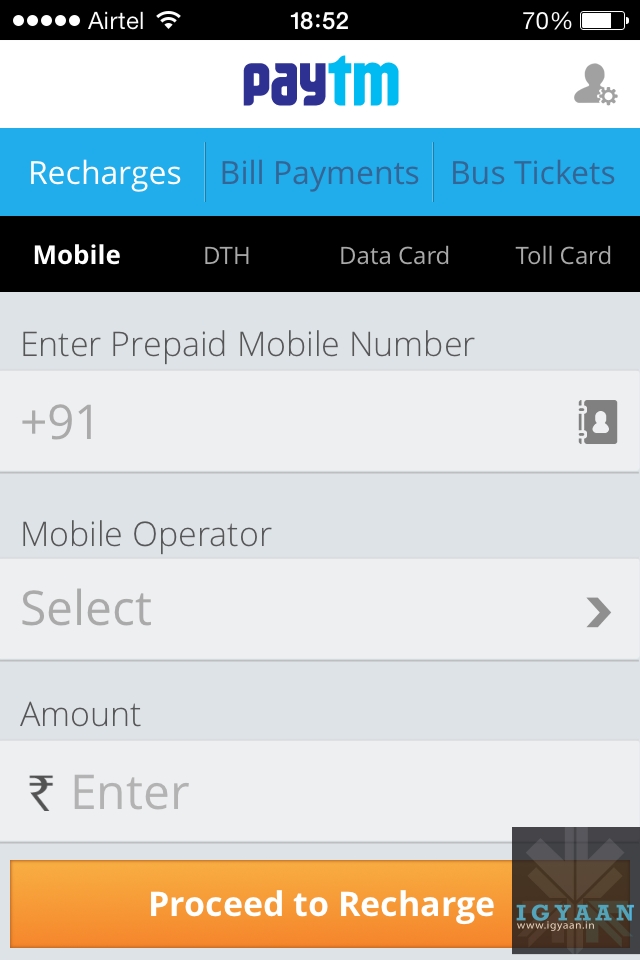Image resolution: width=640 pixels, height=960 pixels.
Task: Switch to the Recharges tab
Action: click(104, 173)
